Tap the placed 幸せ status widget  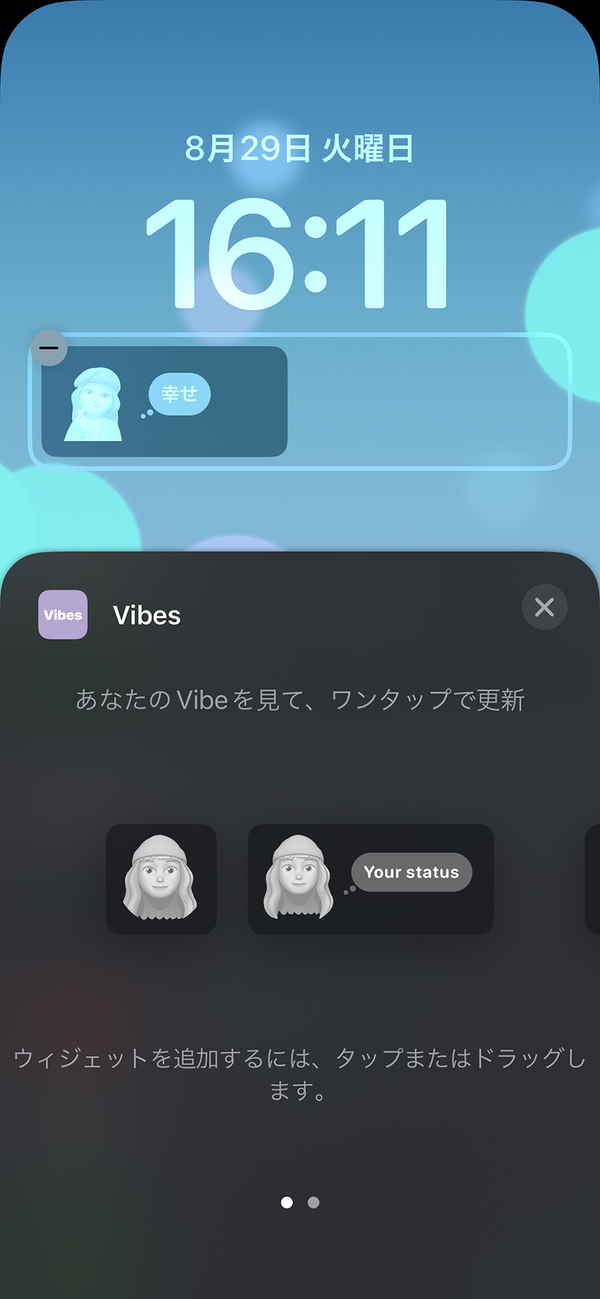point(164,402)
